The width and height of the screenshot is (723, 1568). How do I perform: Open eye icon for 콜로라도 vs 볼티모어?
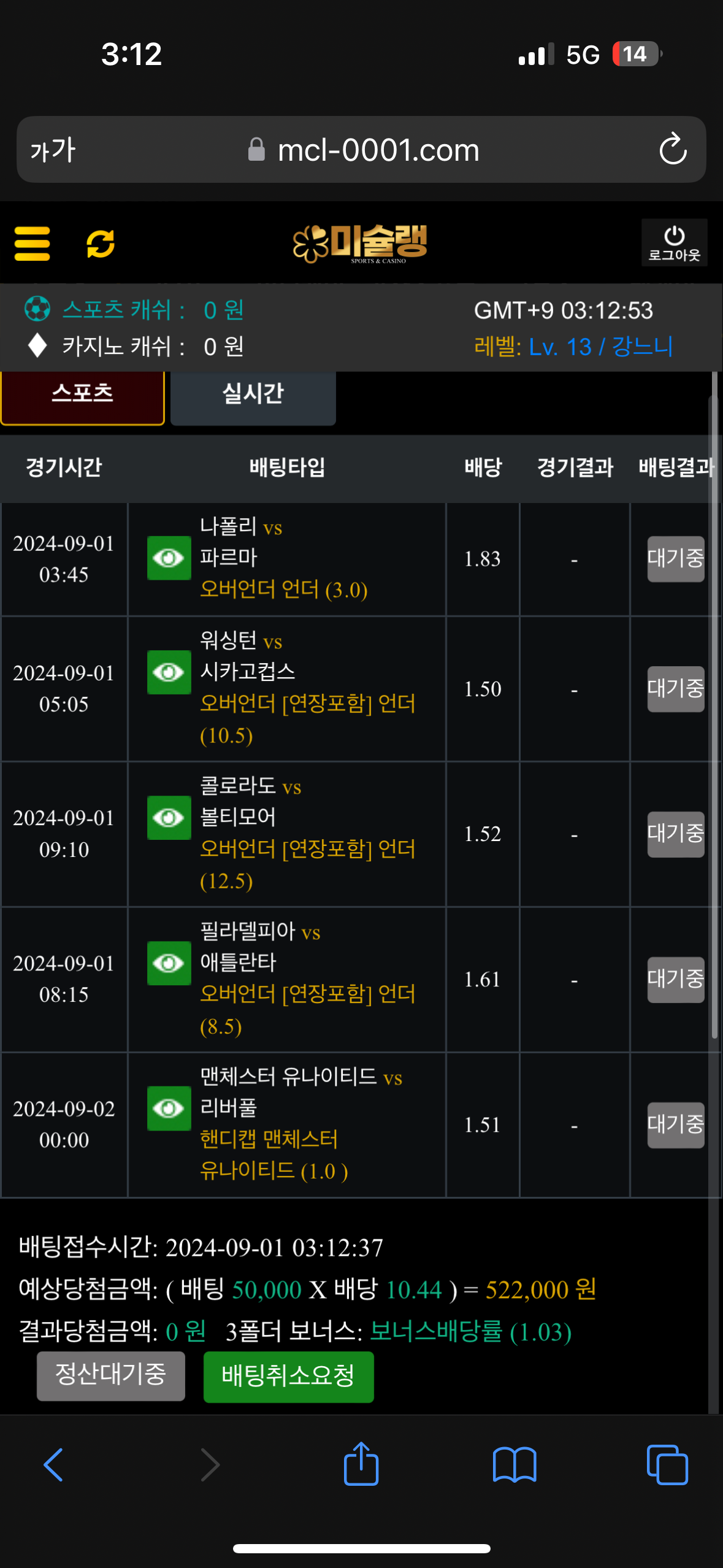169,818
